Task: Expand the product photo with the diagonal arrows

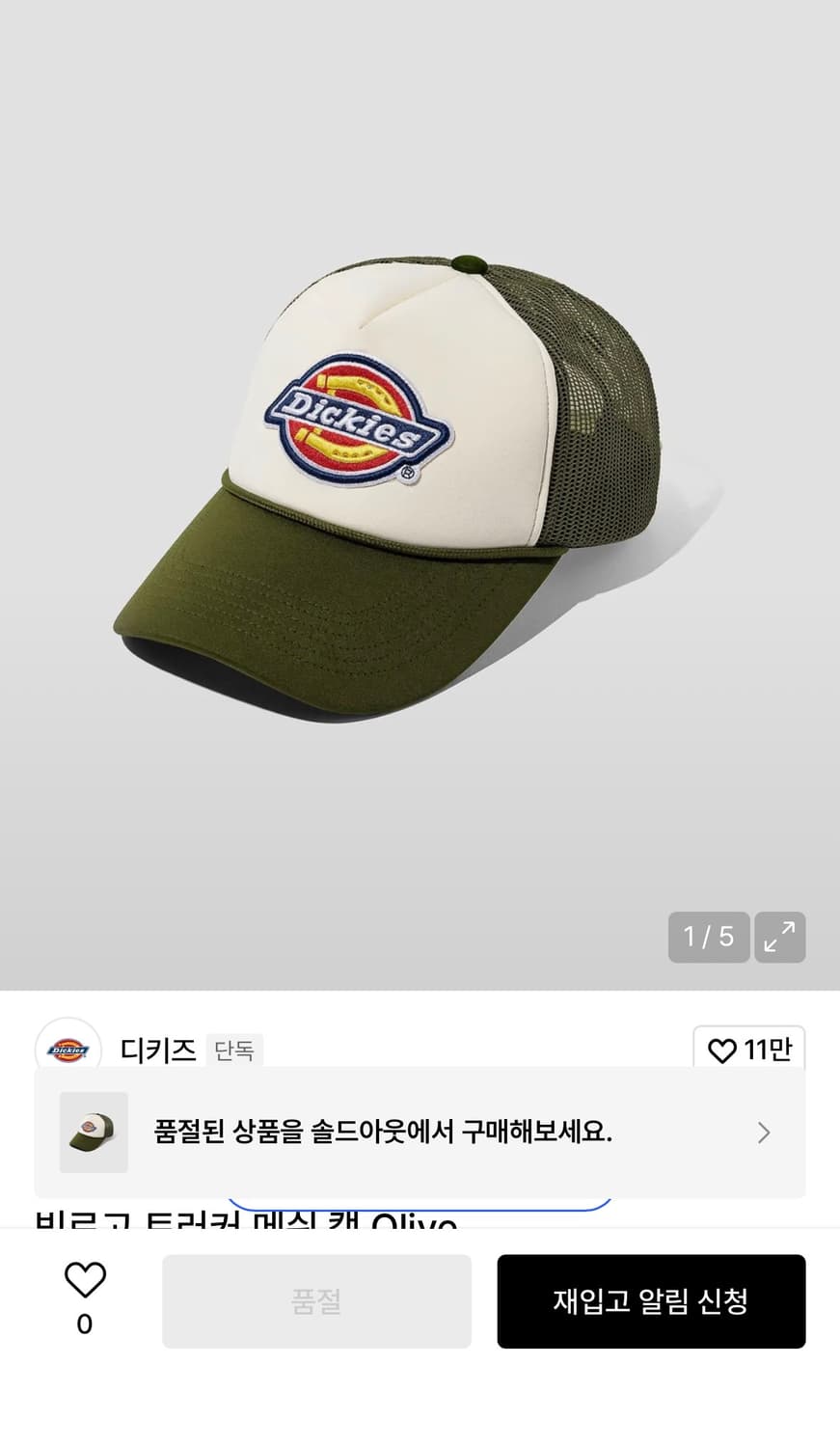Action: (779, 937)
